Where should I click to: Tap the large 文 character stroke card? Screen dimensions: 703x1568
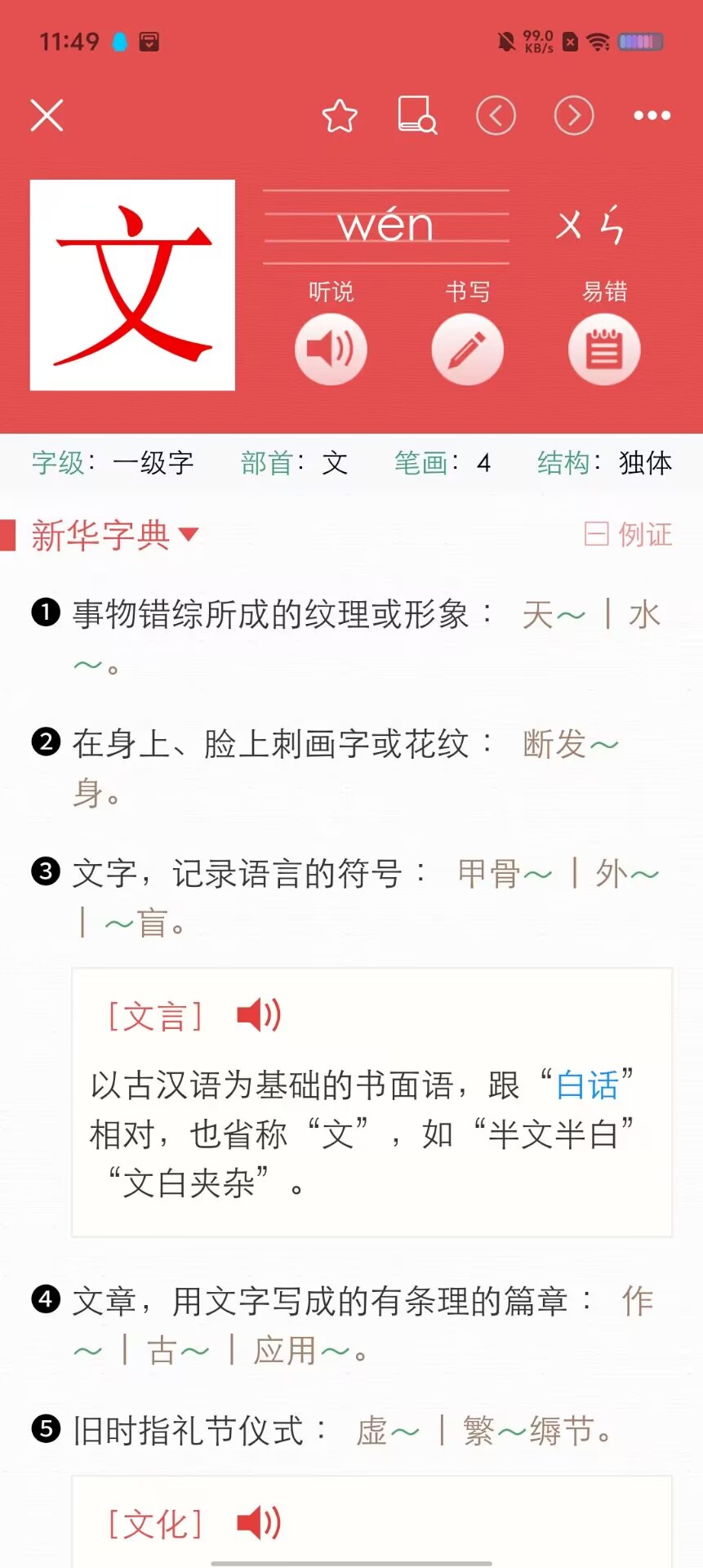click(132, 285)
